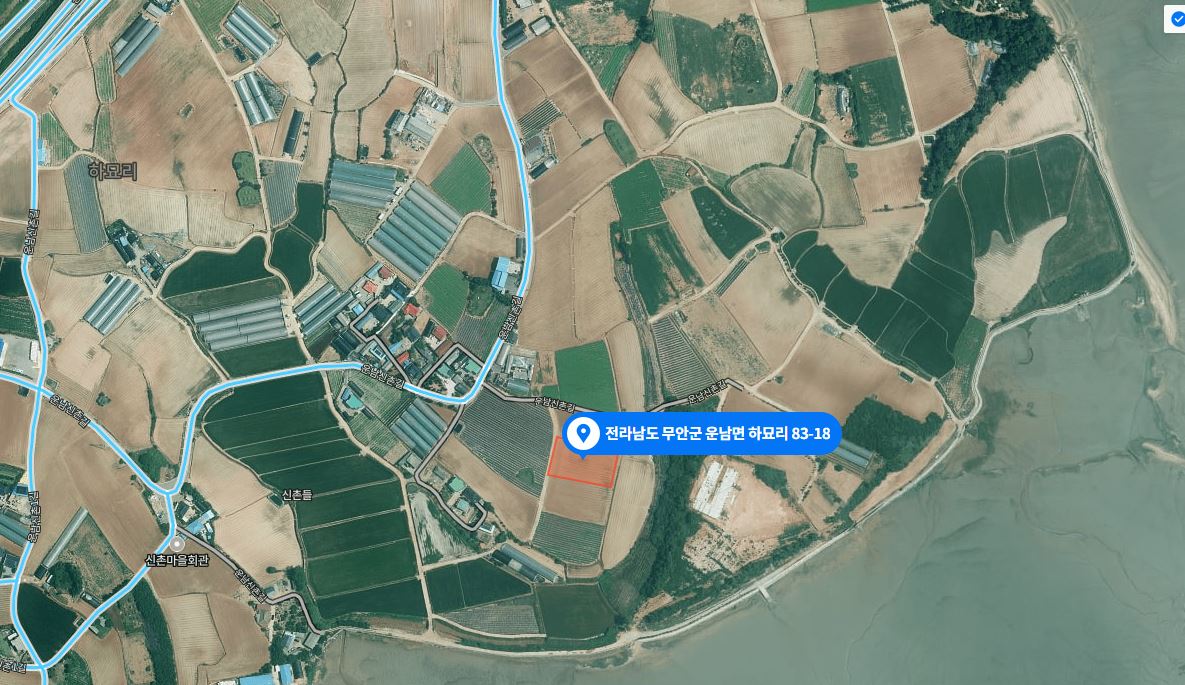
Task: Tap the 신촌마을회관 place marker
Action: pos(177,543)
